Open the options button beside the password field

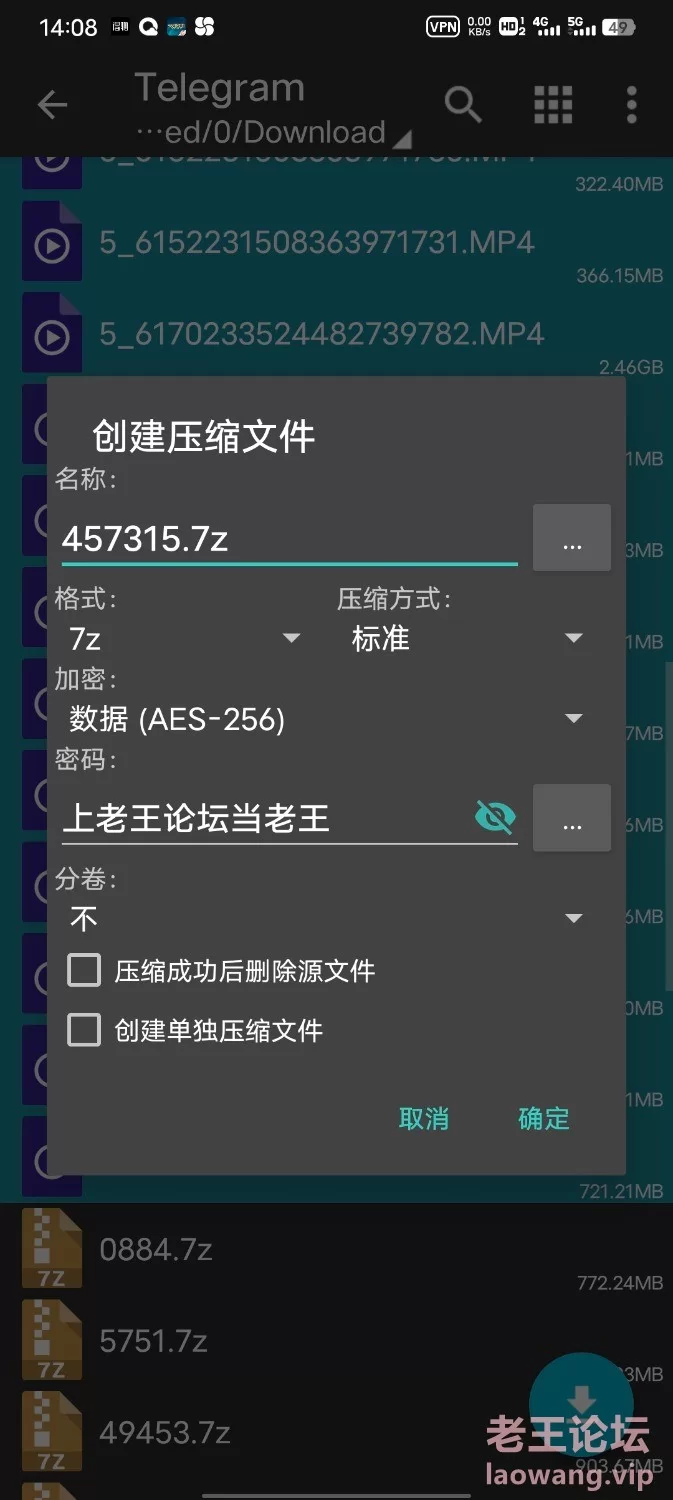point(571,819)
